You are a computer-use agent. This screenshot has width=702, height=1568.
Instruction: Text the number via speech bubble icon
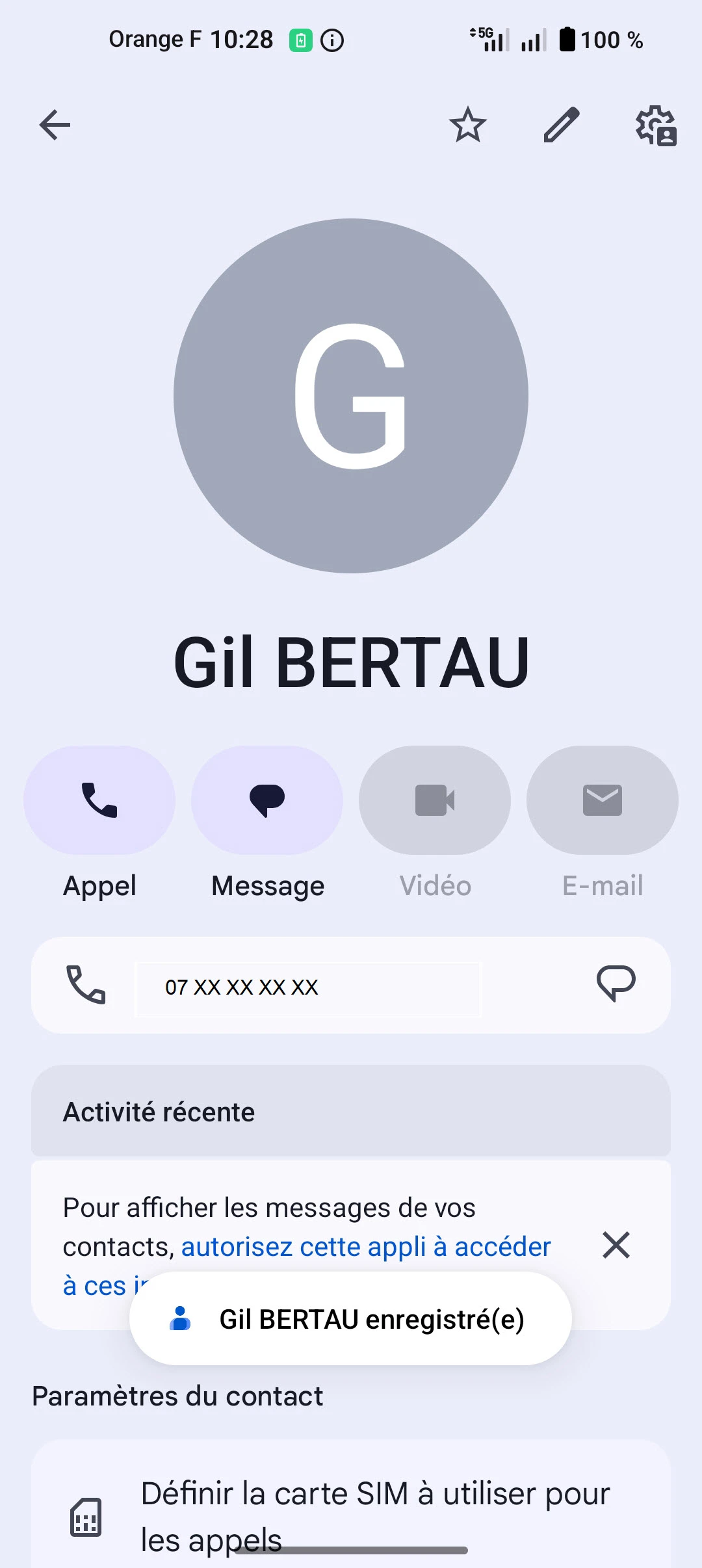(616, 984)
